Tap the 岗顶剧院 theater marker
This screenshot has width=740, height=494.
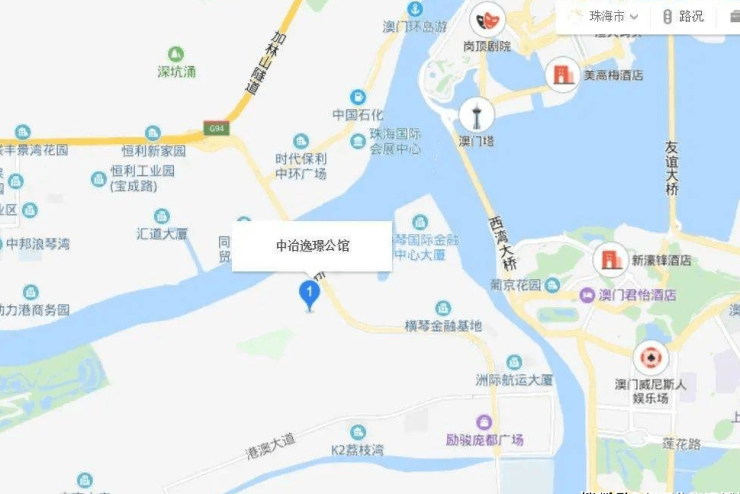click(x=486, y=19)
